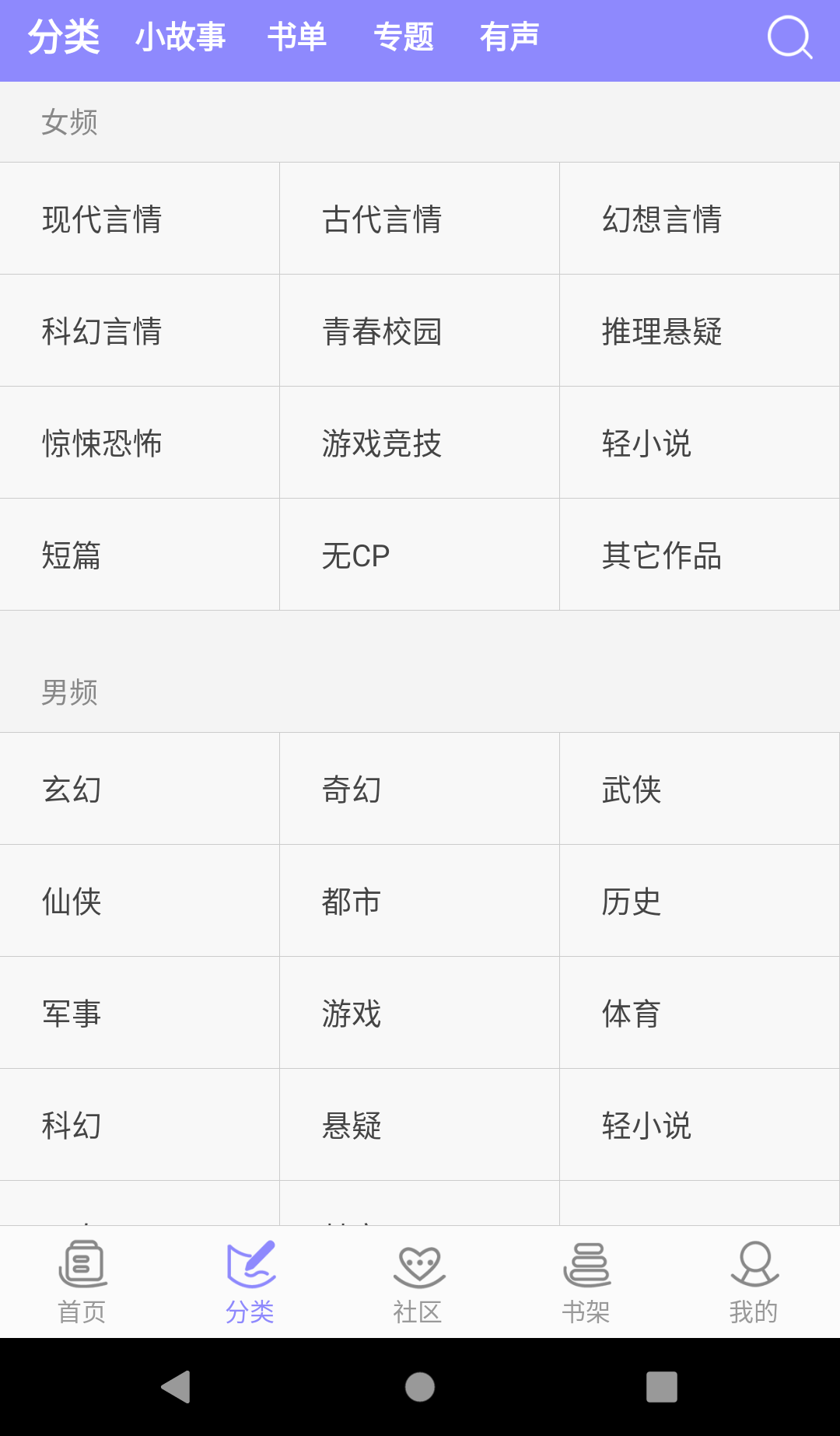Select the 惊悚恐怖 category

(x=139, y=443)
